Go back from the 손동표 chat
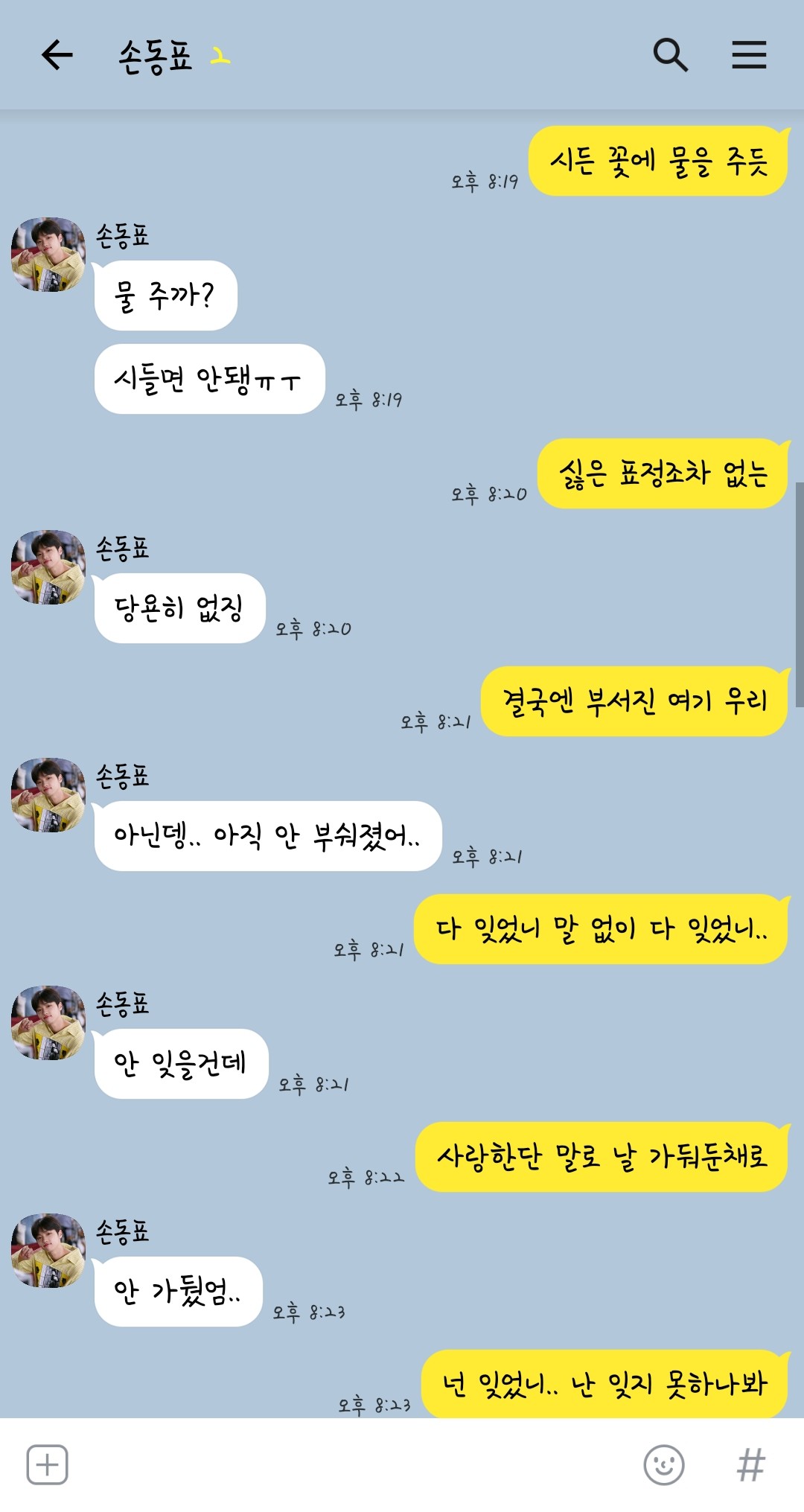Screen dimensions: 804x1512 coord(57,55)
